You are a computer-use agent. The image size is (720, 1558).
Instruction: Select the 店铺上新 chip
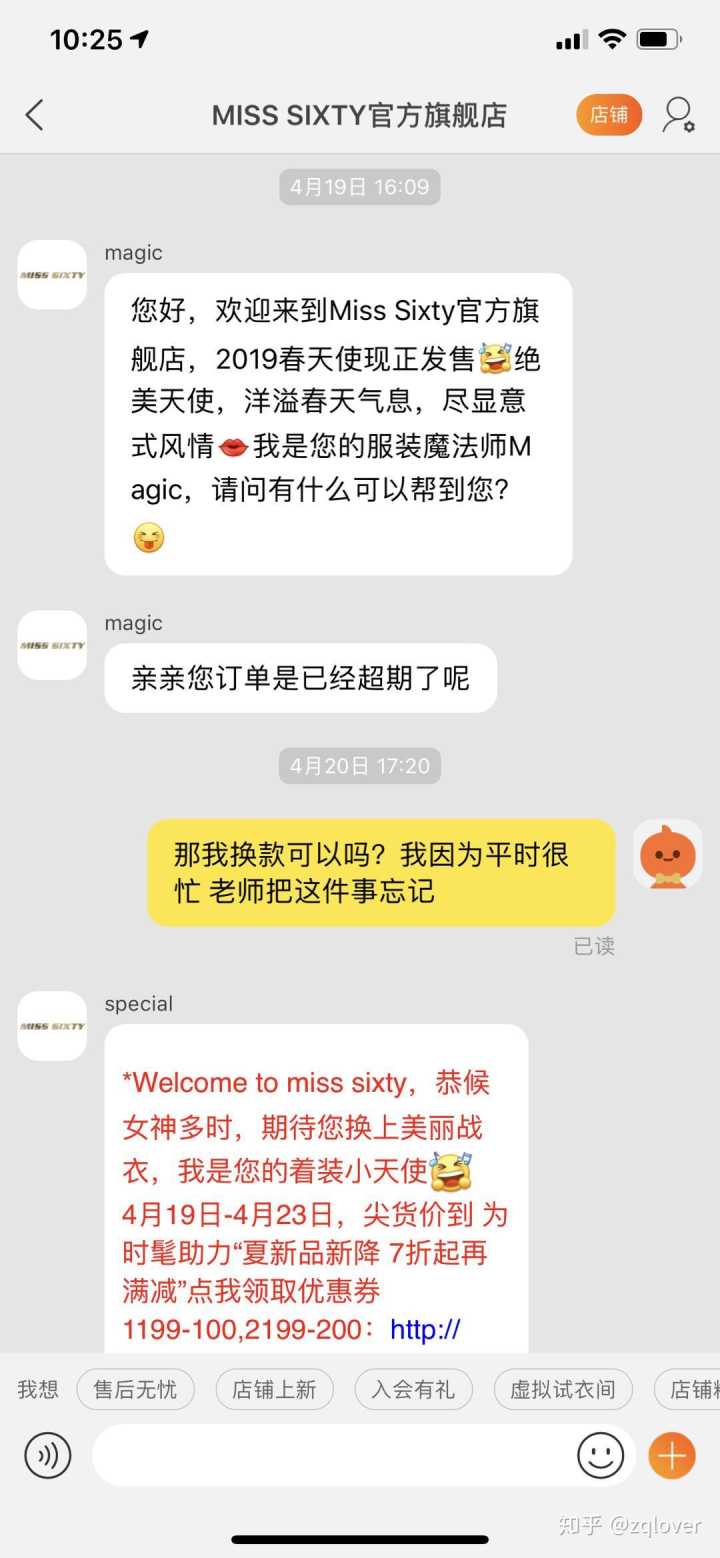(274, 1389)
